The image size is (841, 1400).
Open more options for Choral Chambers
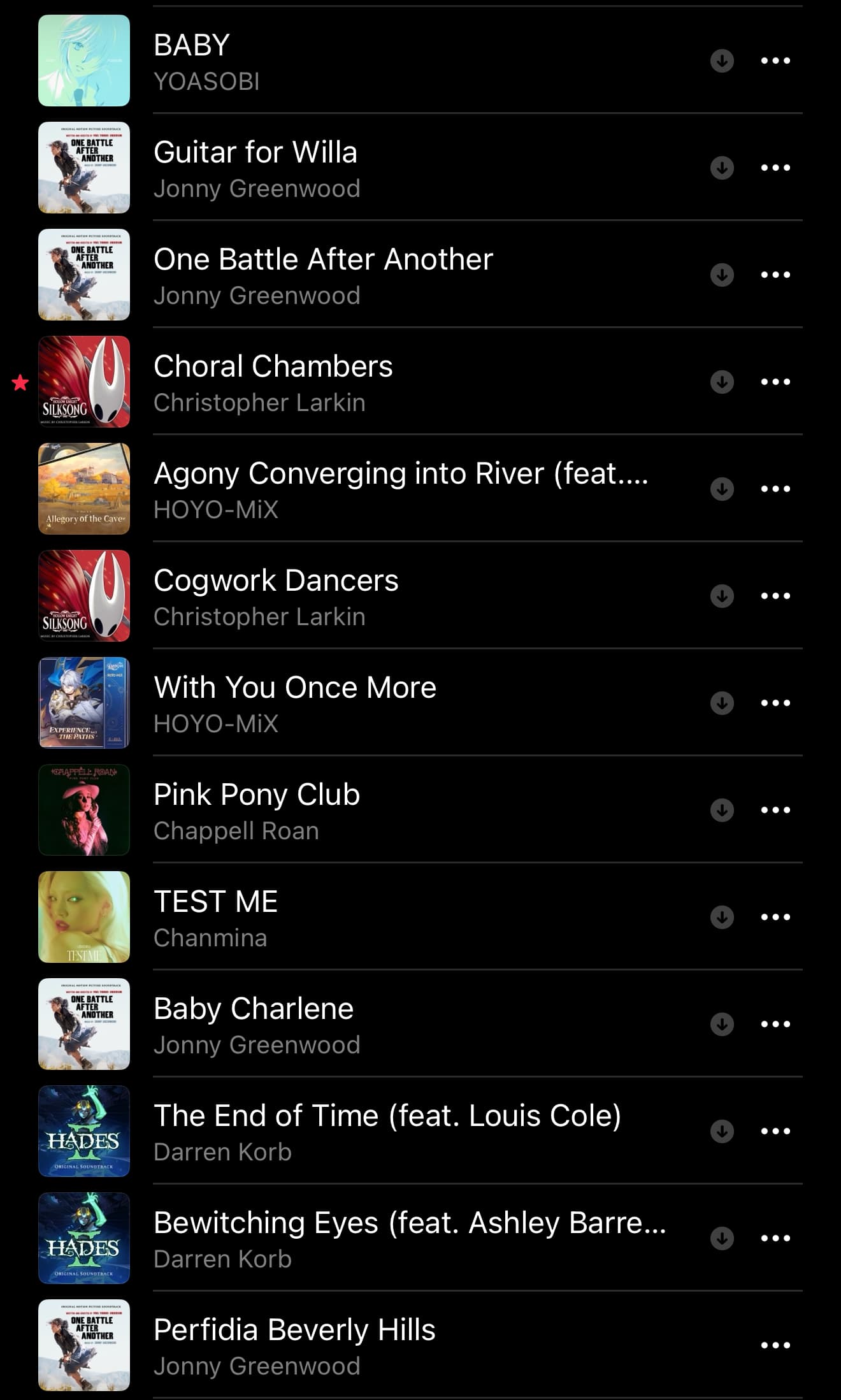click(x=775, y=382)
